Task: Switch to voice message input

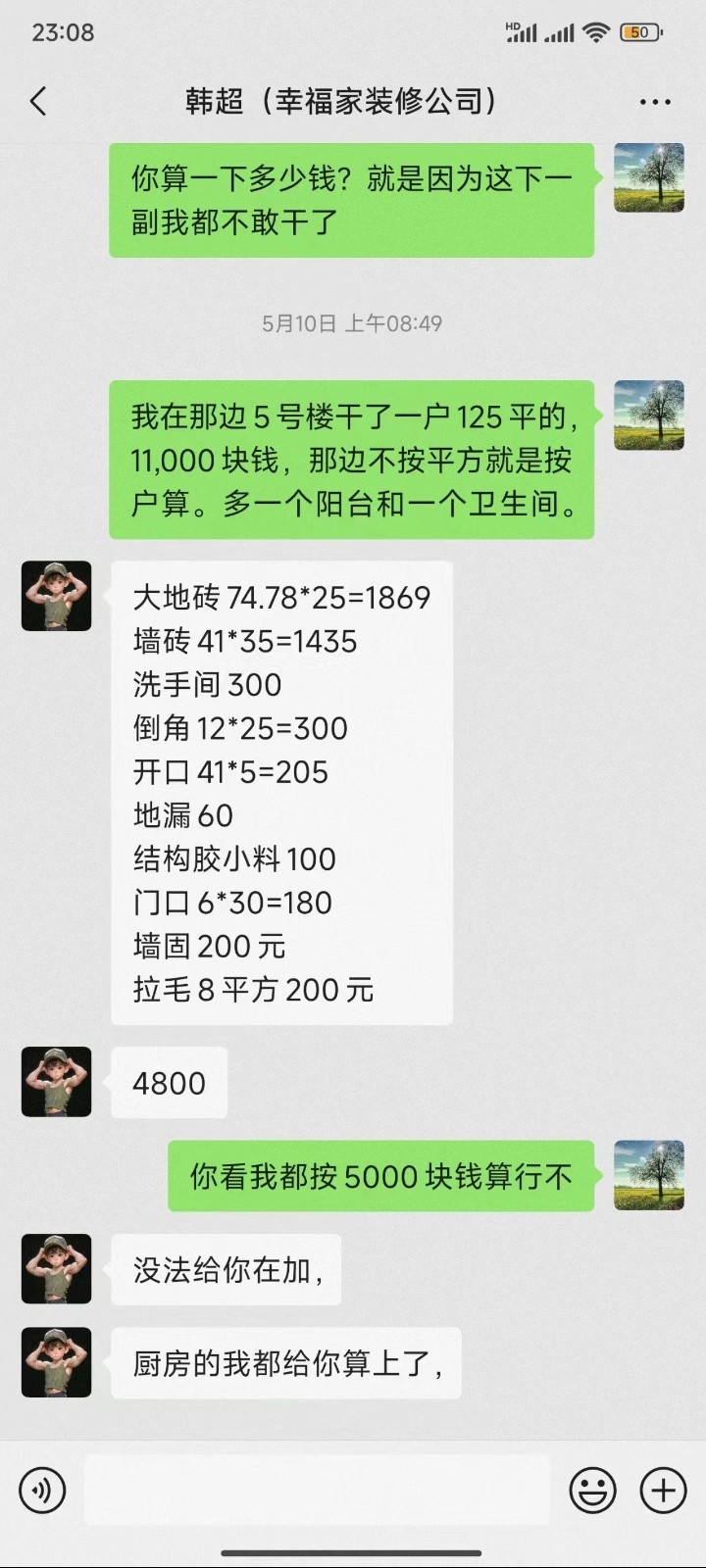Action: 42,1491
